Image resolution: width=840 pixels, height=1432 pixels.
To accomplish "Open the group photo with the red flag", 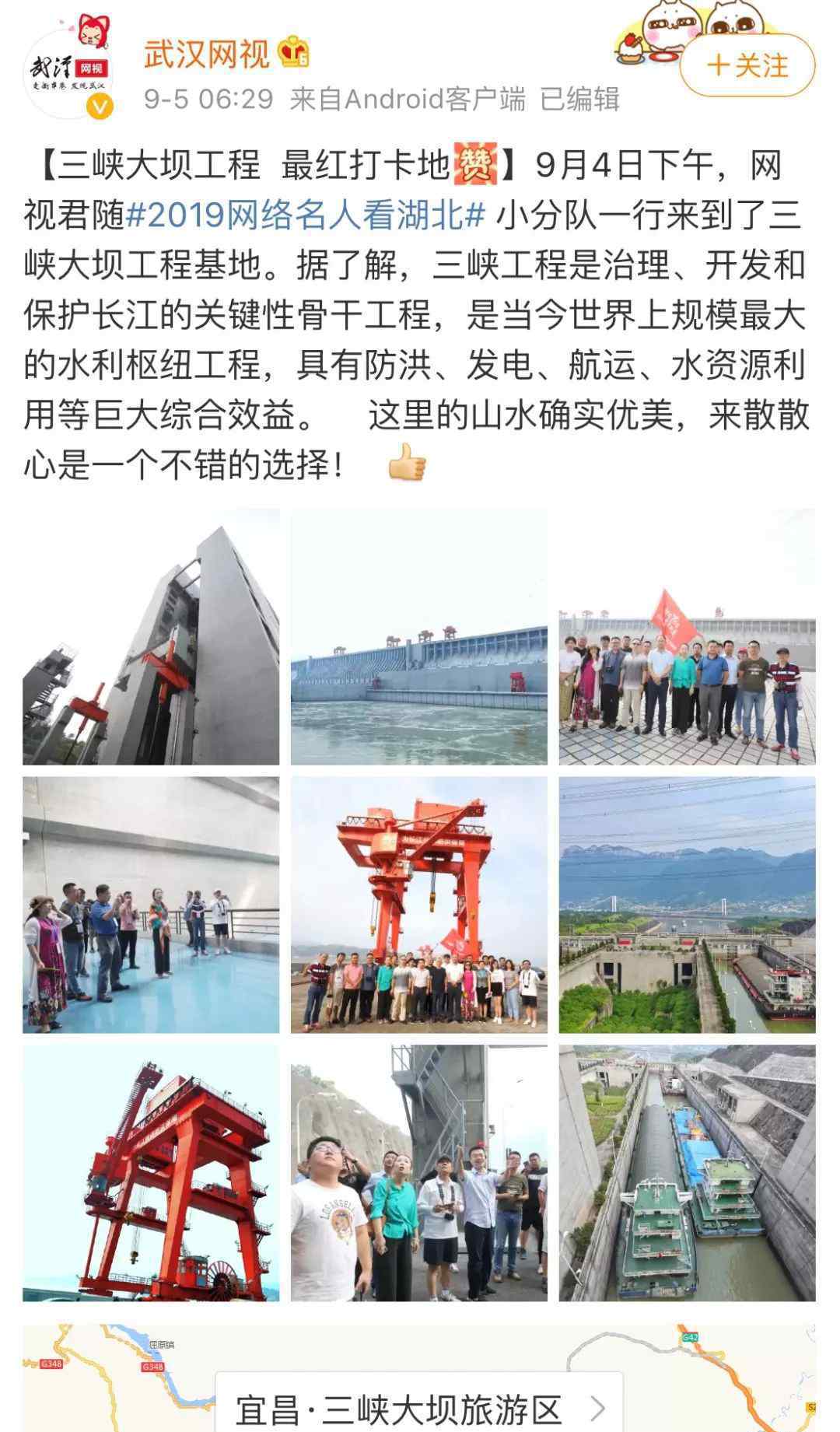I will coord(688,637).
